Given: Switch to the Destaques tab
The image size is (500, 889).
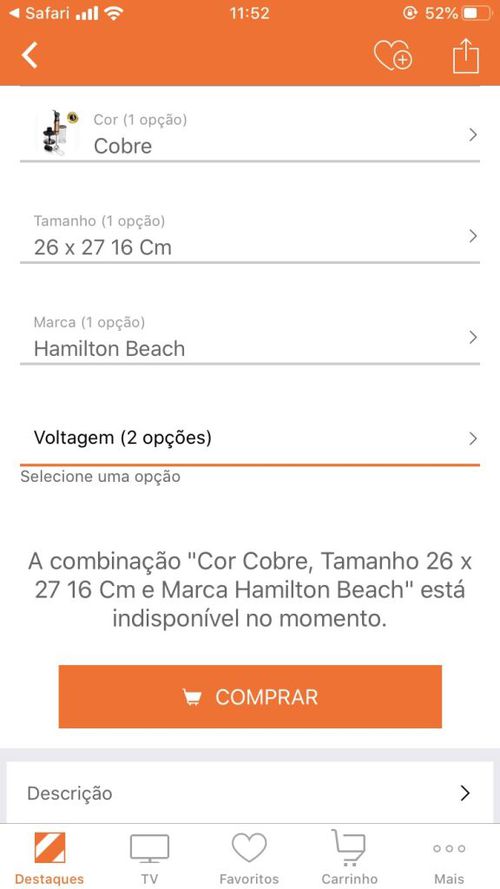Looking at the screenshot, I should coord(49,857).
